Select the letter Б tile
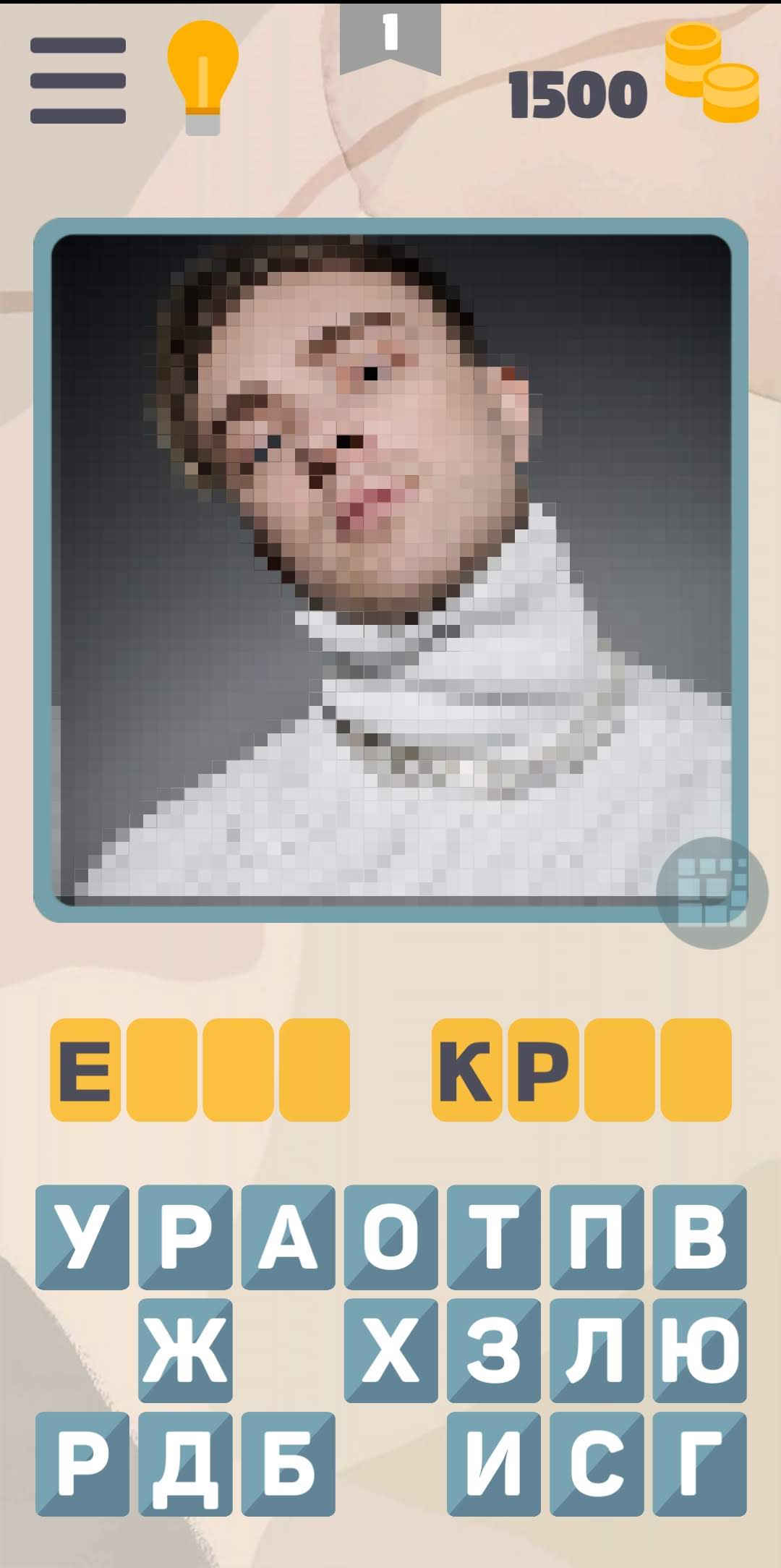Screen dimensions: 781x1568 pyautogui.click(x=288, y=1464)
